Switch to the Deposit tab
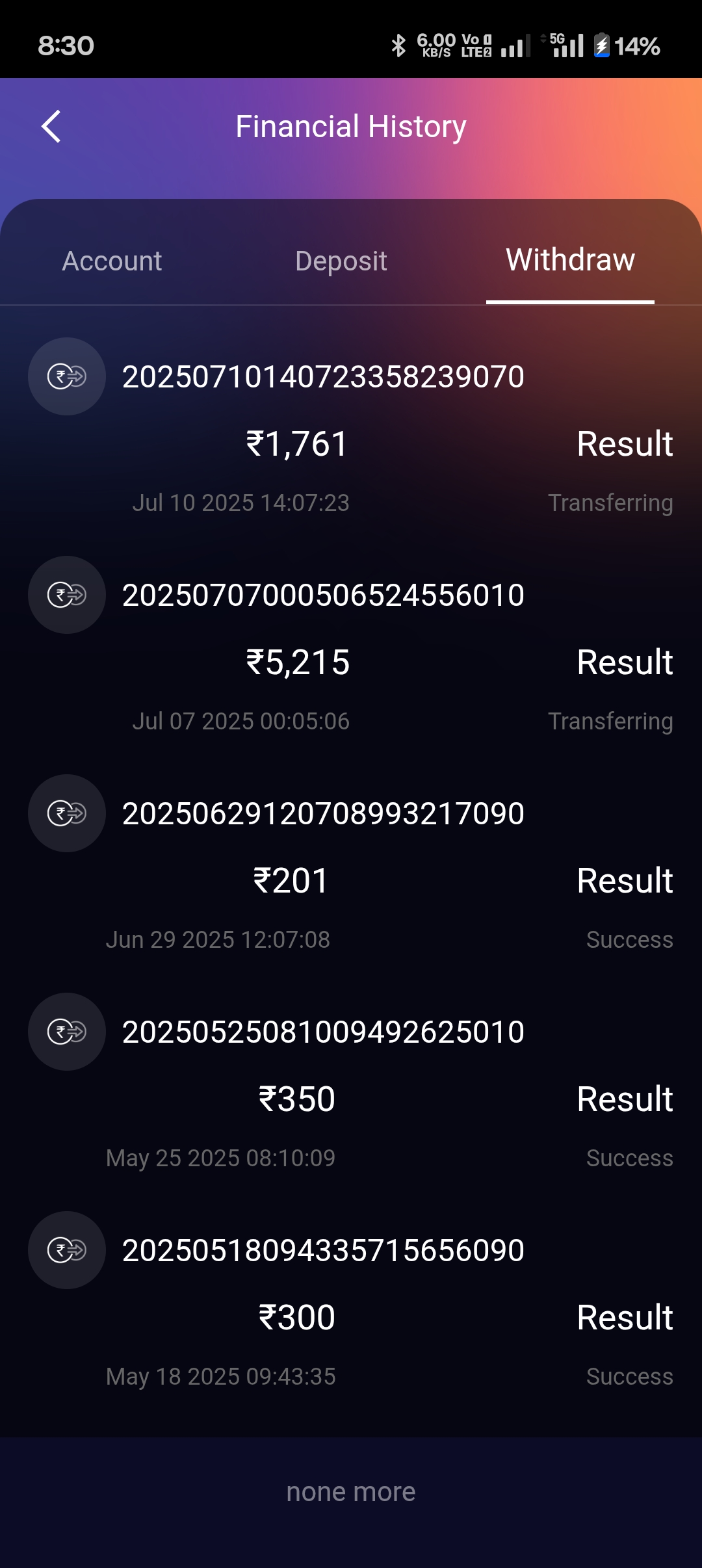This screenshot has height=1568, width=702. (x=341, y=261)
